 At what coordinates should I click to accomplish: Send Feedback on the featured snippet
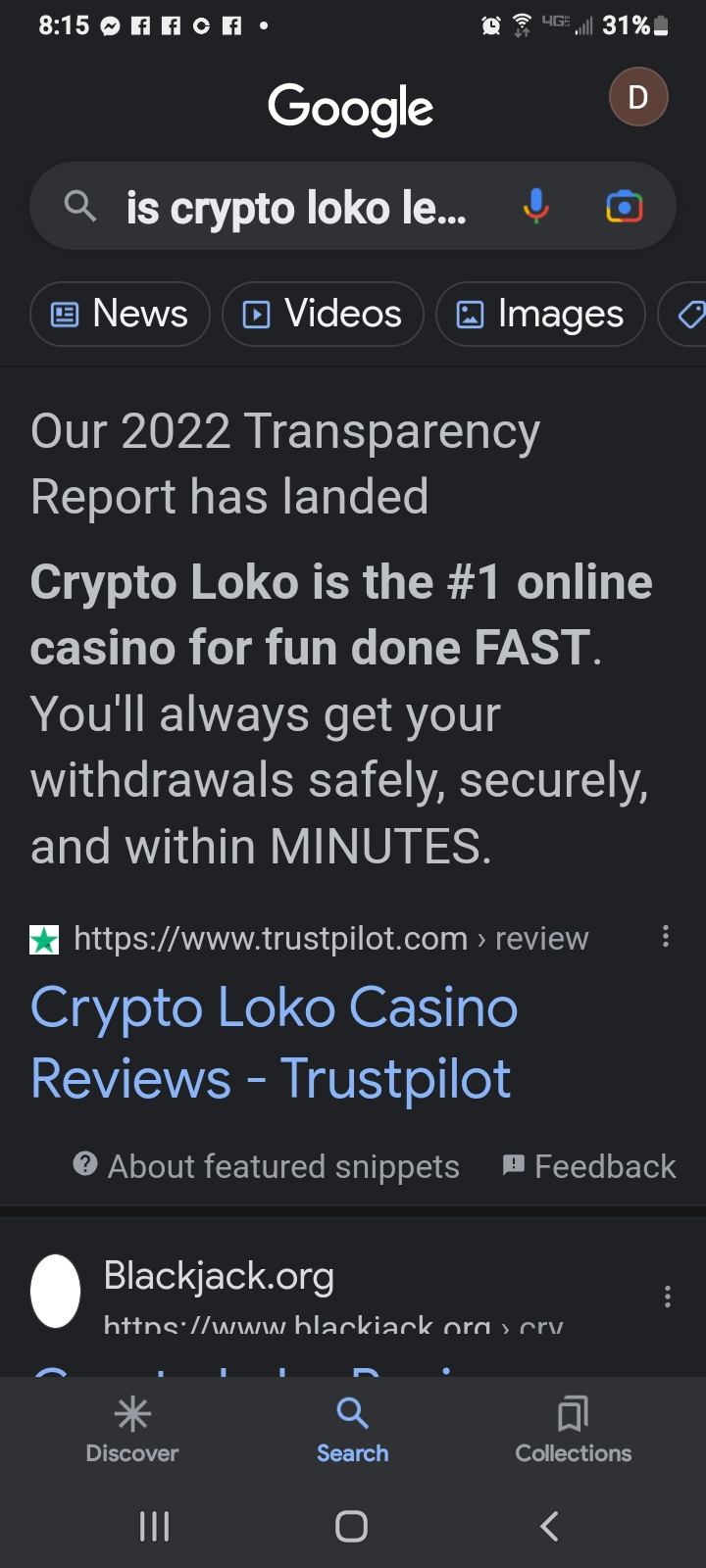[589, 1166]
